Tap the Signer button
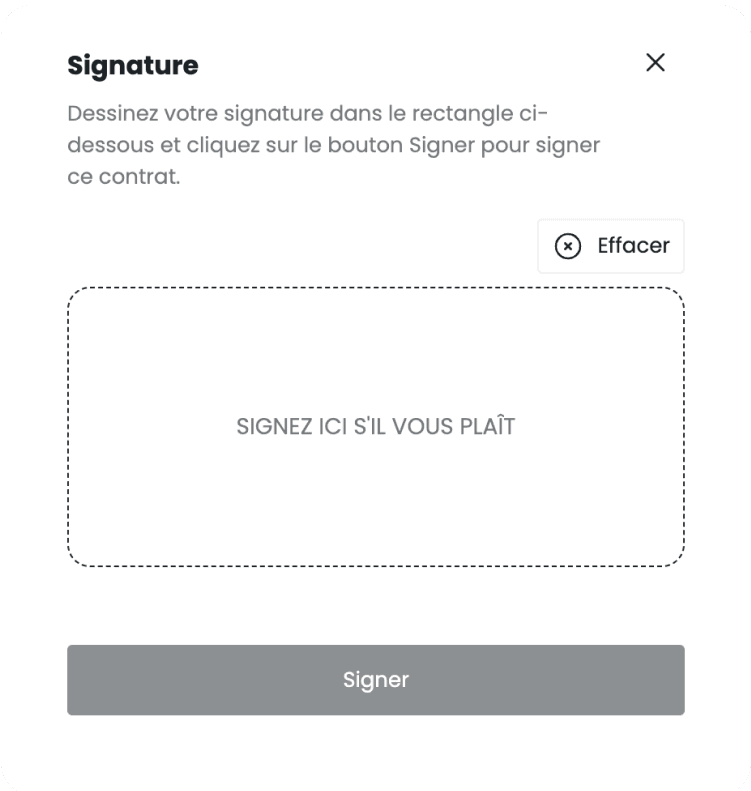Screen dimensions: 751x791 [376, 680]
